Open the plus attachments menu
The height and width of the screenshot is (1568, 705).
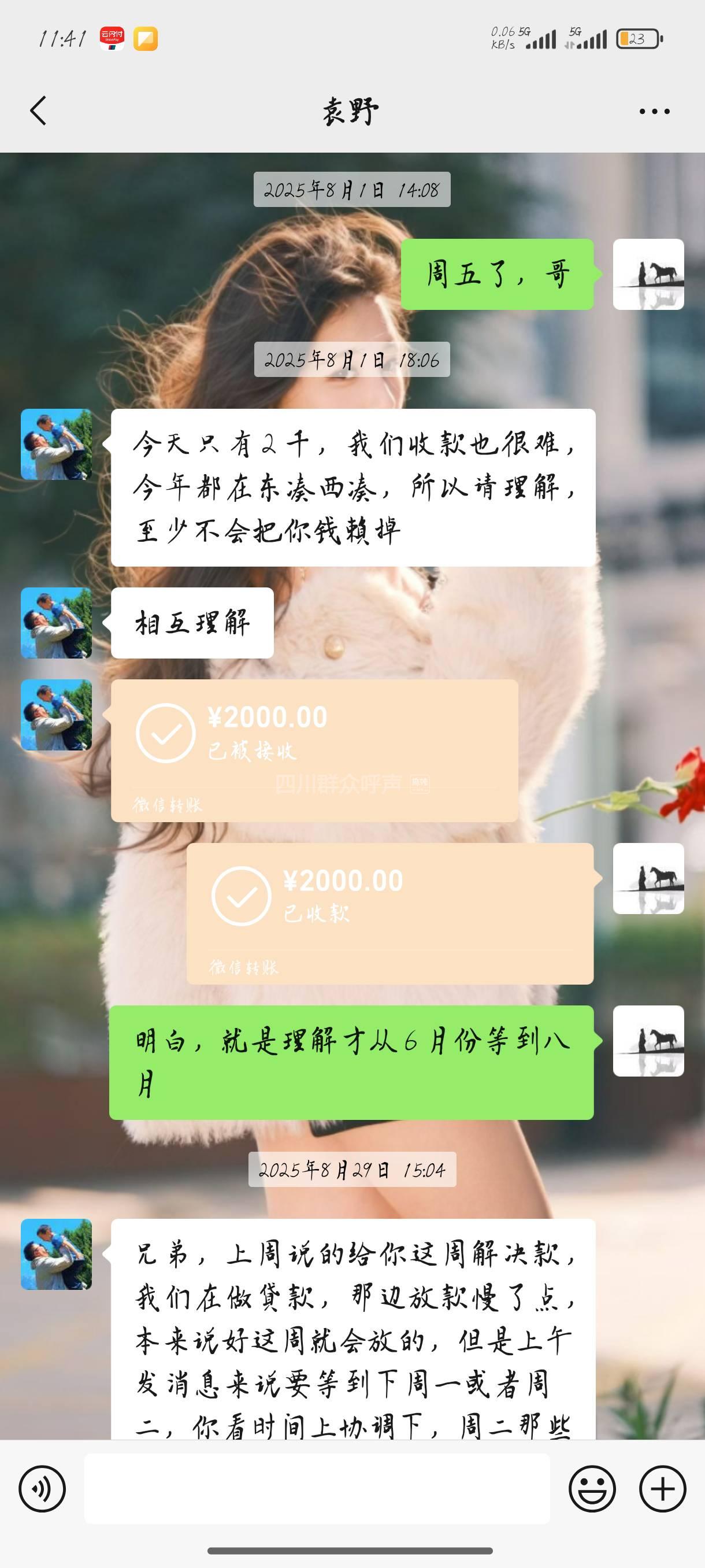click(x=662, y=1489)
